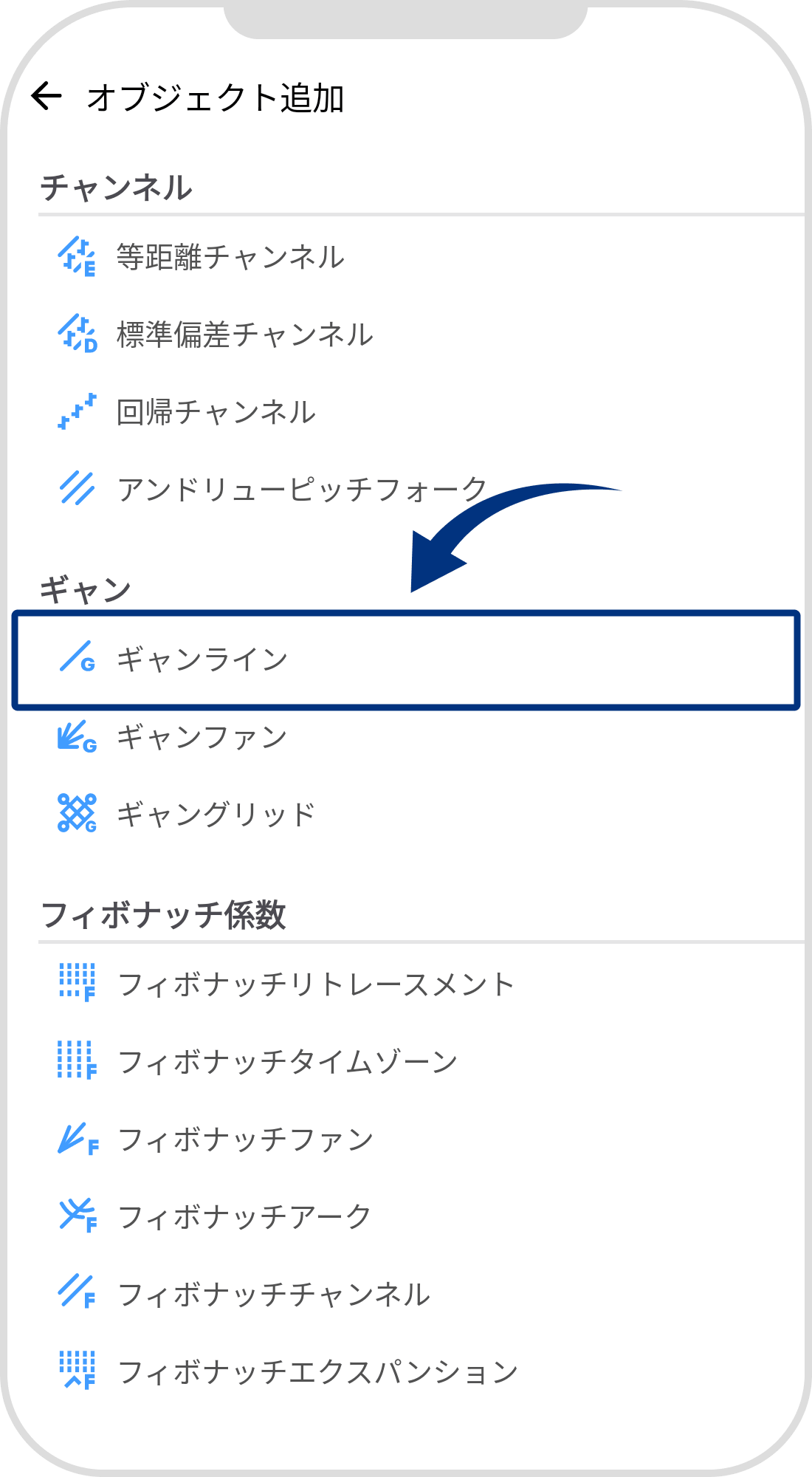Select the 等距離チャンネル icon
The width and height of the screenshot is (812, 1477).
[x=76, y=255]
